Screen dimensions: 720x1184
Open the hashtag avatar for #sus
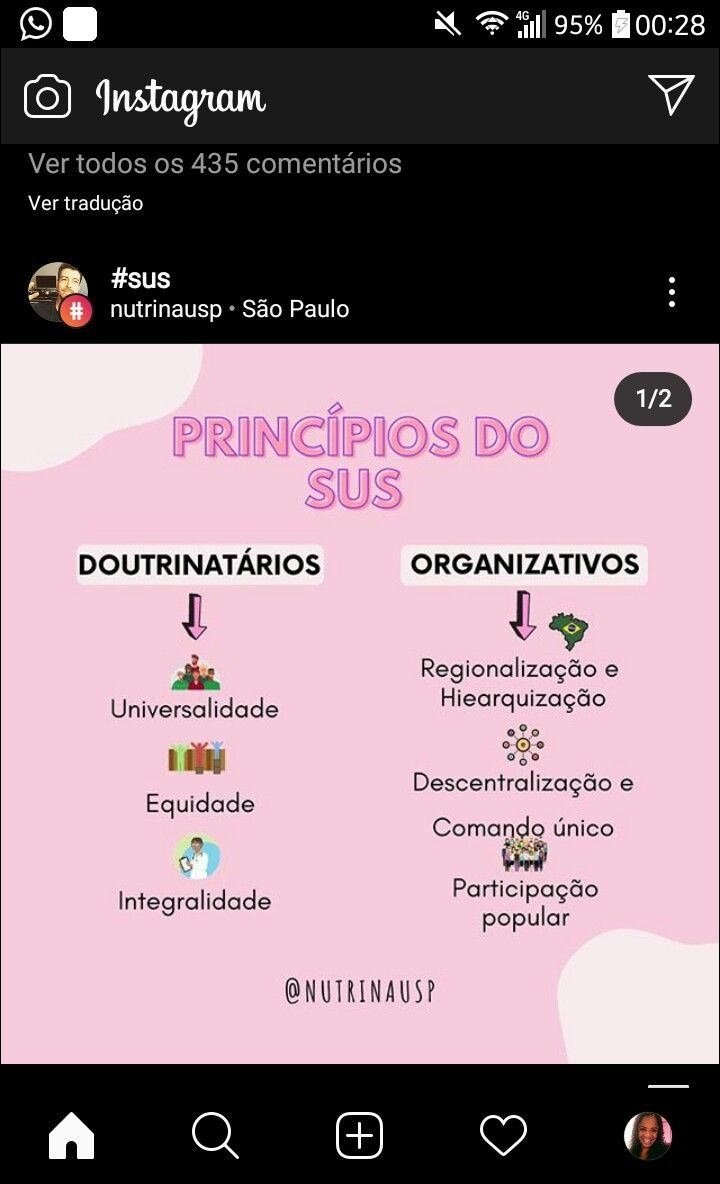coord(60,292)
